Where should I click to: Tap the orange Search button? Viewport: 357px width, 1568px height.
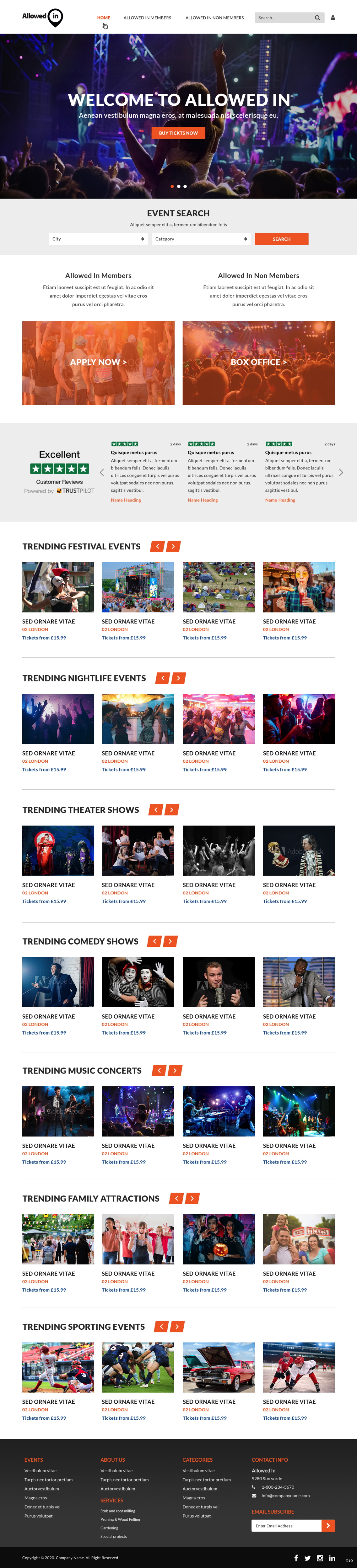[281, 239]
